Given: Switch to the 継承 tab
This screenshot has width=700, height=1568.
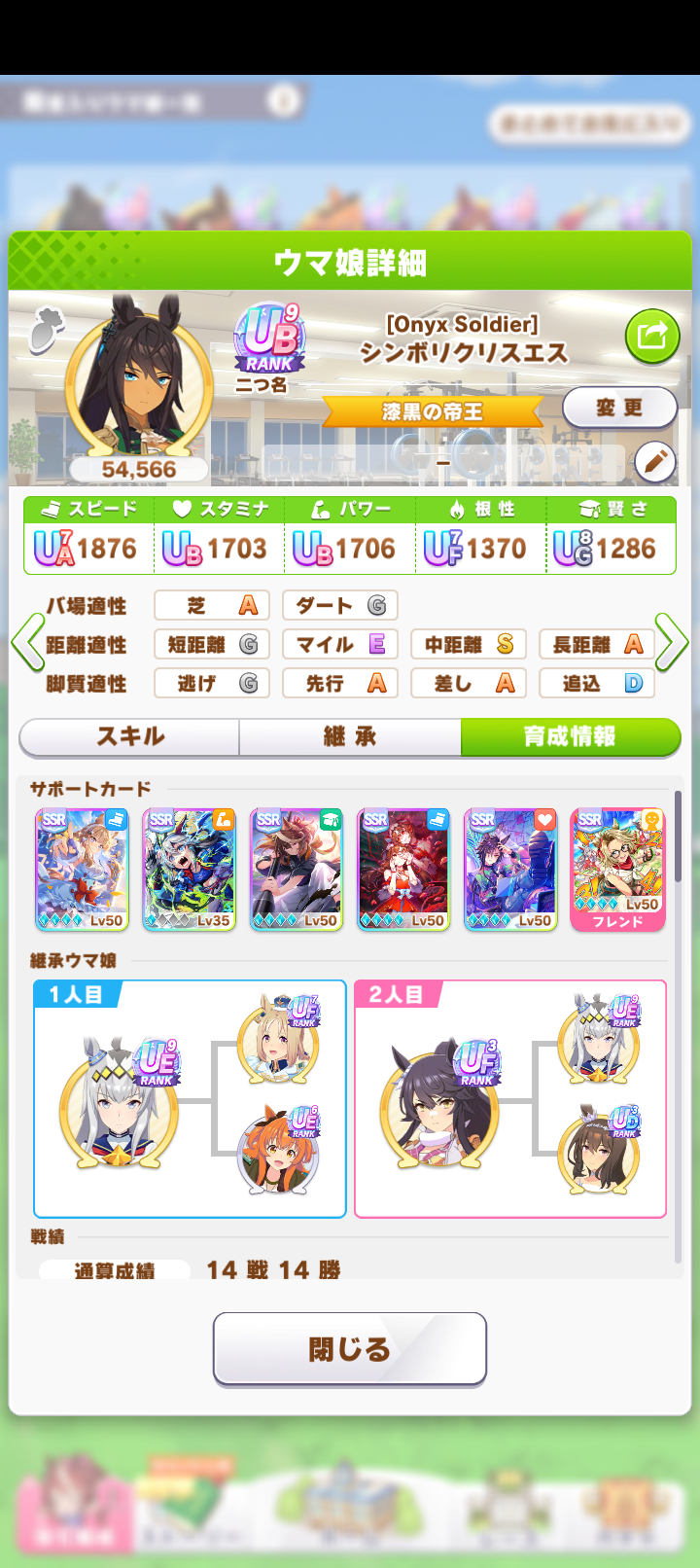Looking at the screenshot, I should [x=350, y=737].
